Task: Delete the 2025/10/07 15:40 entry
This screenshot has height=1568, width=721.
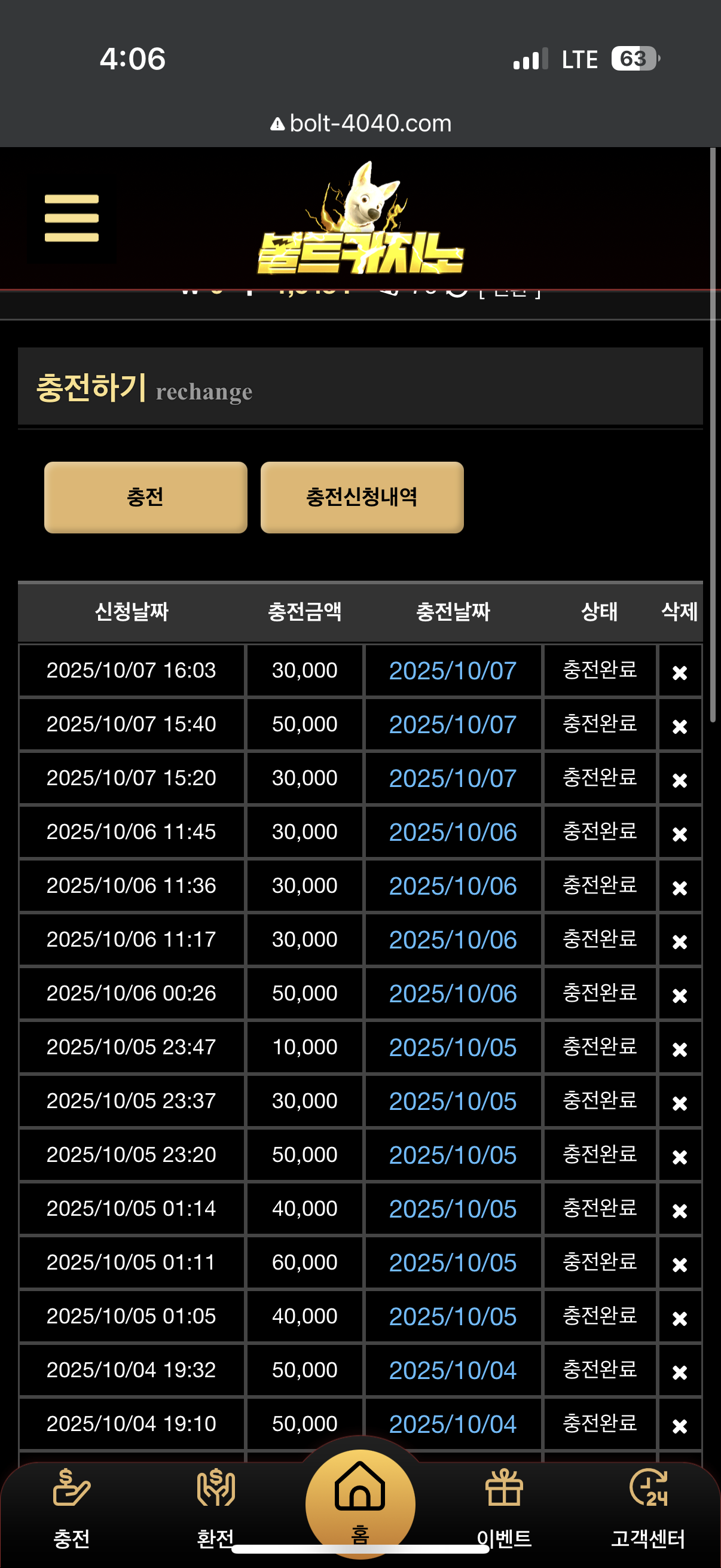Action: tap(679, 725)
